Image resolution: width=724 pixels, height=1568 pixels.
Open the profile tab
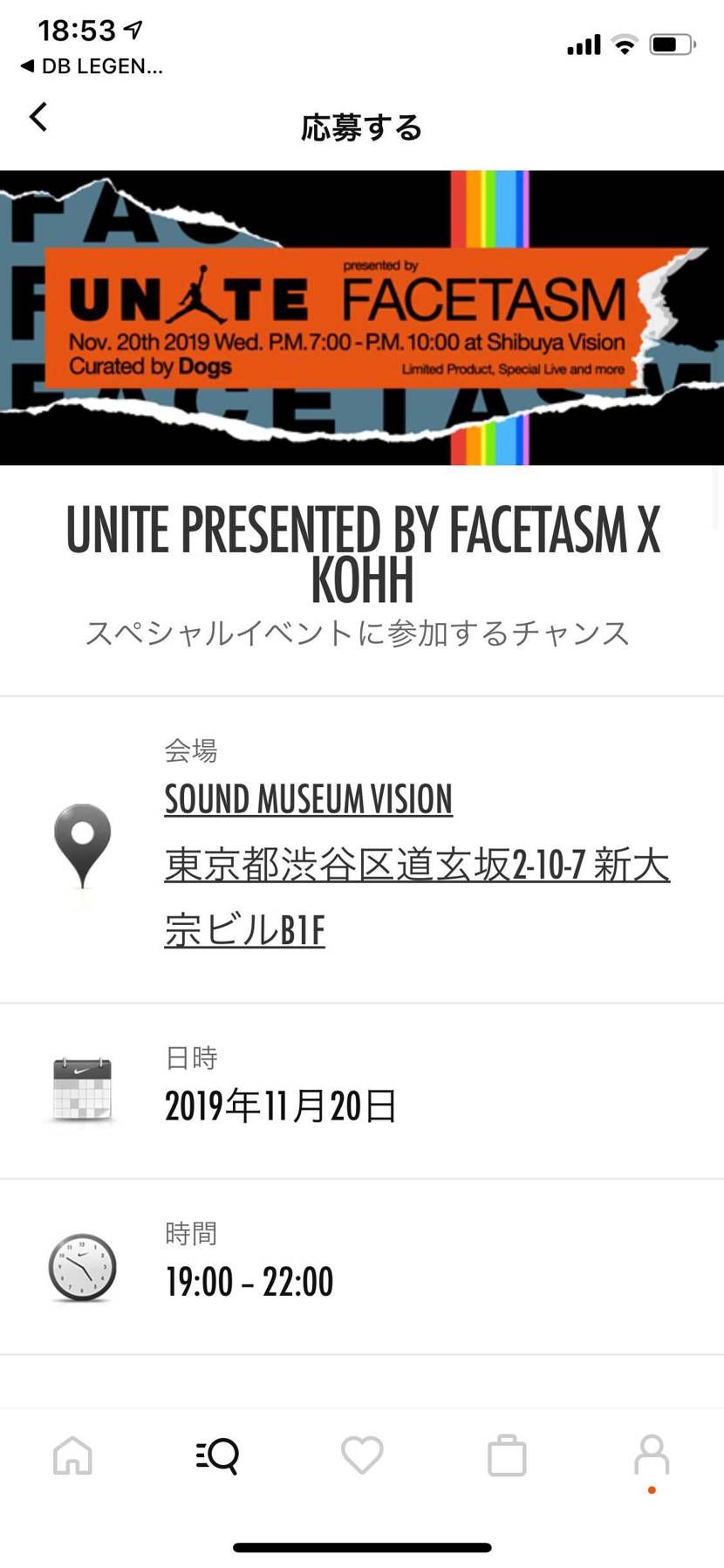click(x=652, y=1455)
